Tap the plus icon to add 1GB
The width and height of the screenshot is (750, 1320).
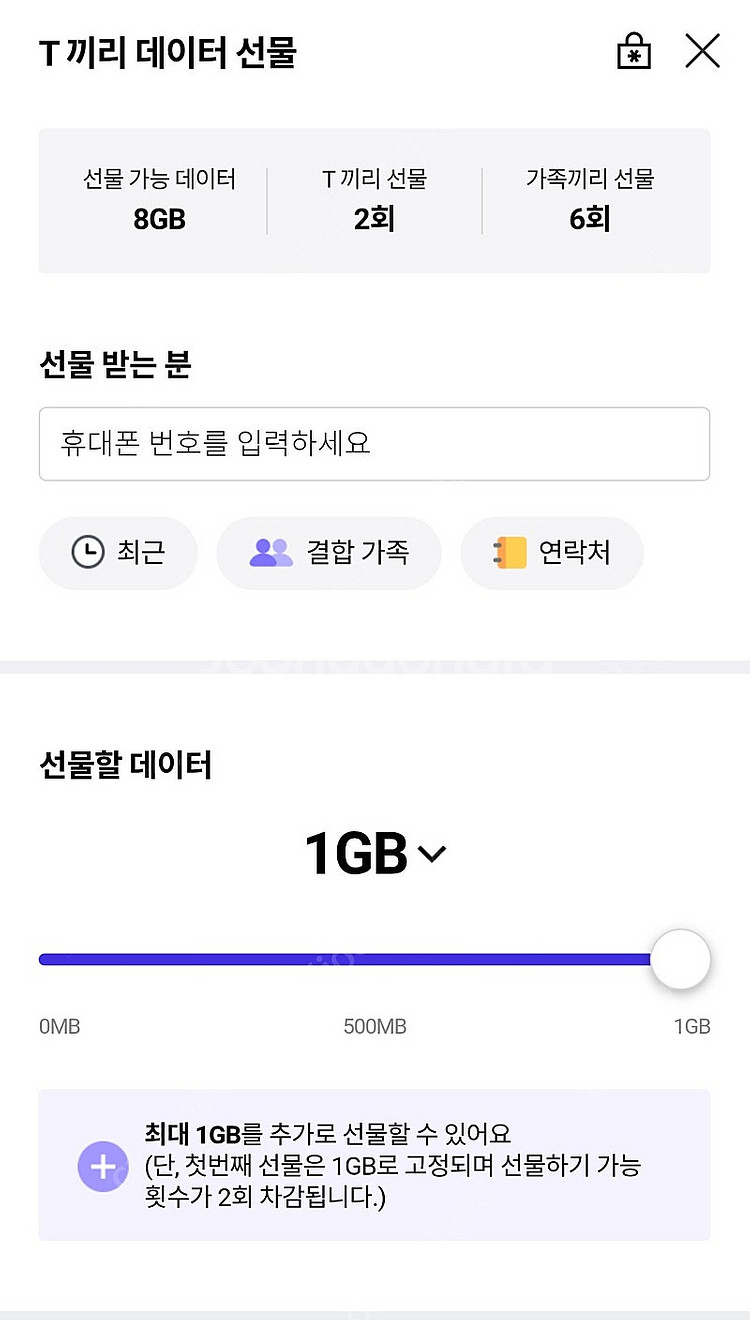[x=103, y=1167]
